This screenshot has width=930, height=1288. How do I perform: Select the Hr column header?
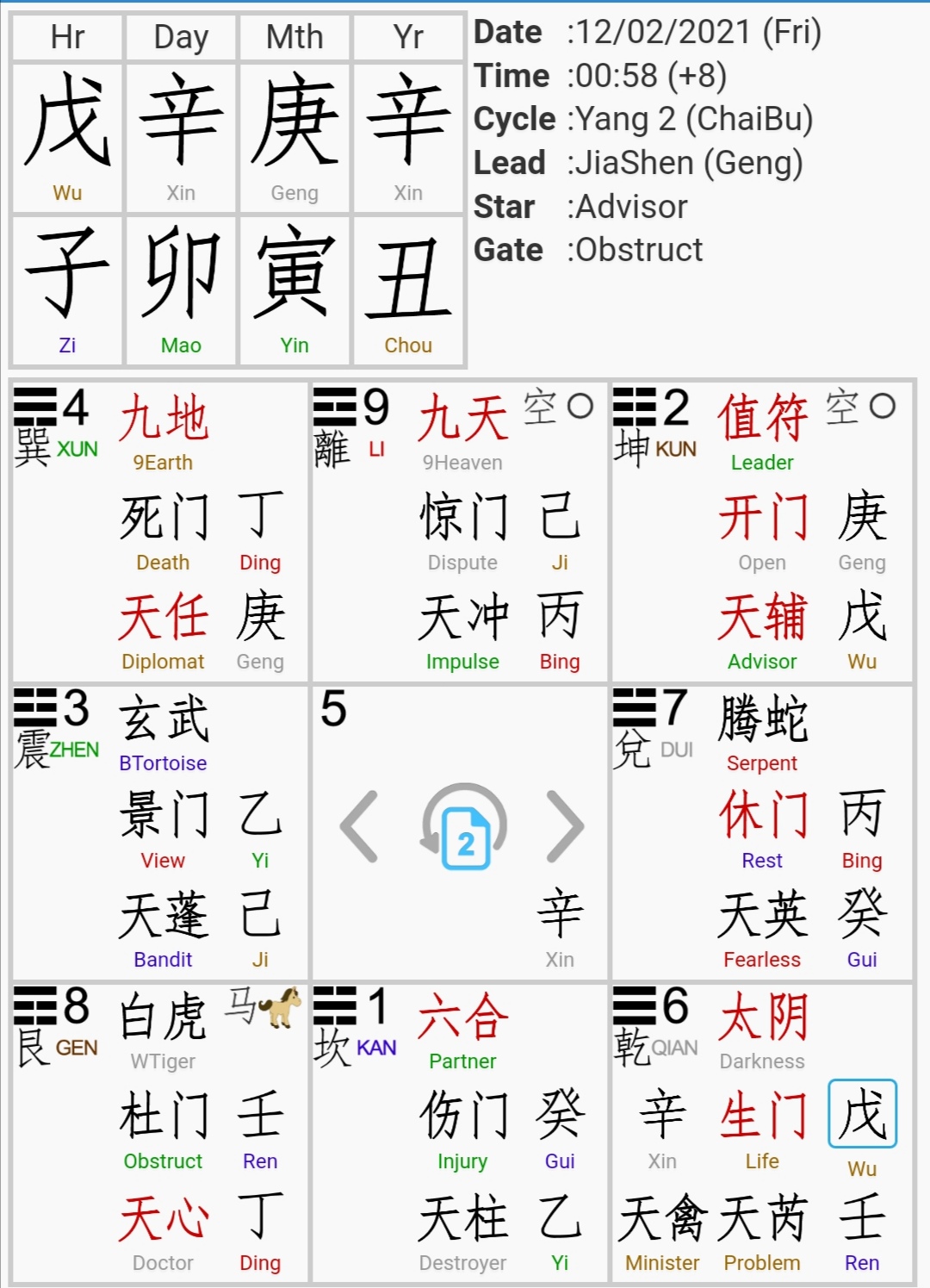pos(67,37)
